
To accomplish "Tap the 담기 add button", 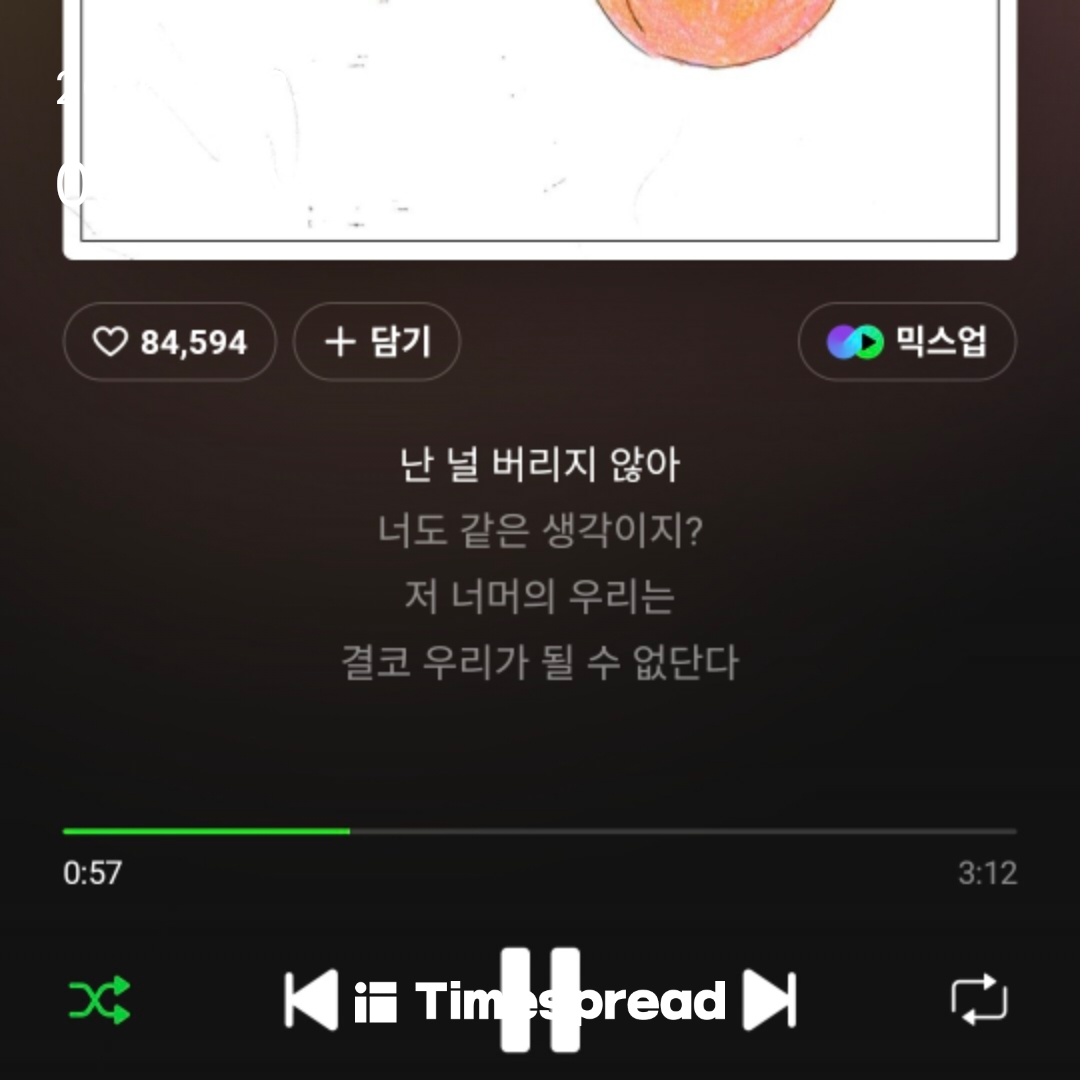I will 376,342.
